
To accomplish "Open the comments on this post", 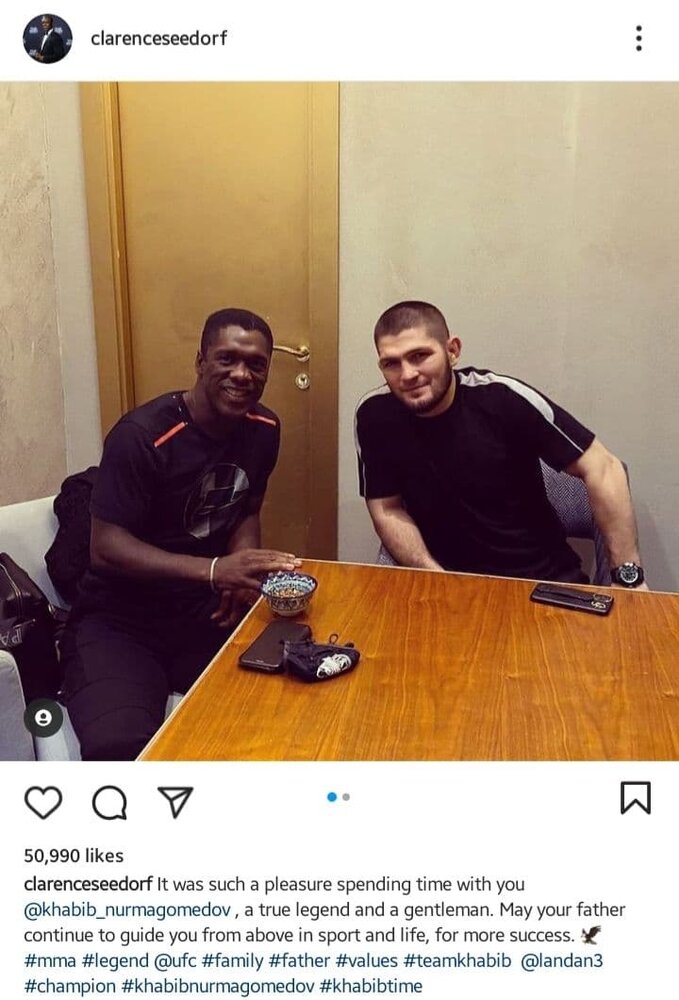I will click(x=109, y=801).
